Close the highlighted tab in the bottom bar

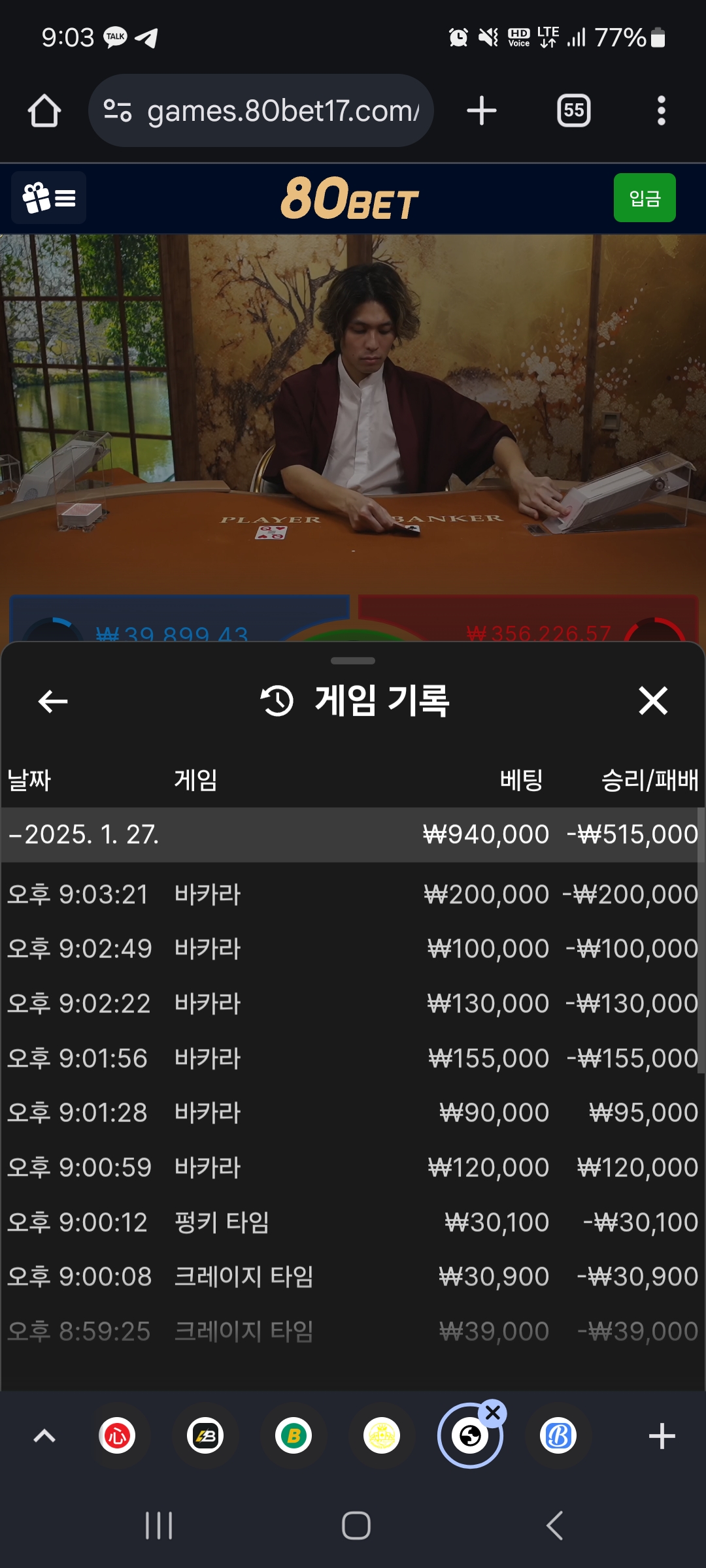click(493, 1413)
